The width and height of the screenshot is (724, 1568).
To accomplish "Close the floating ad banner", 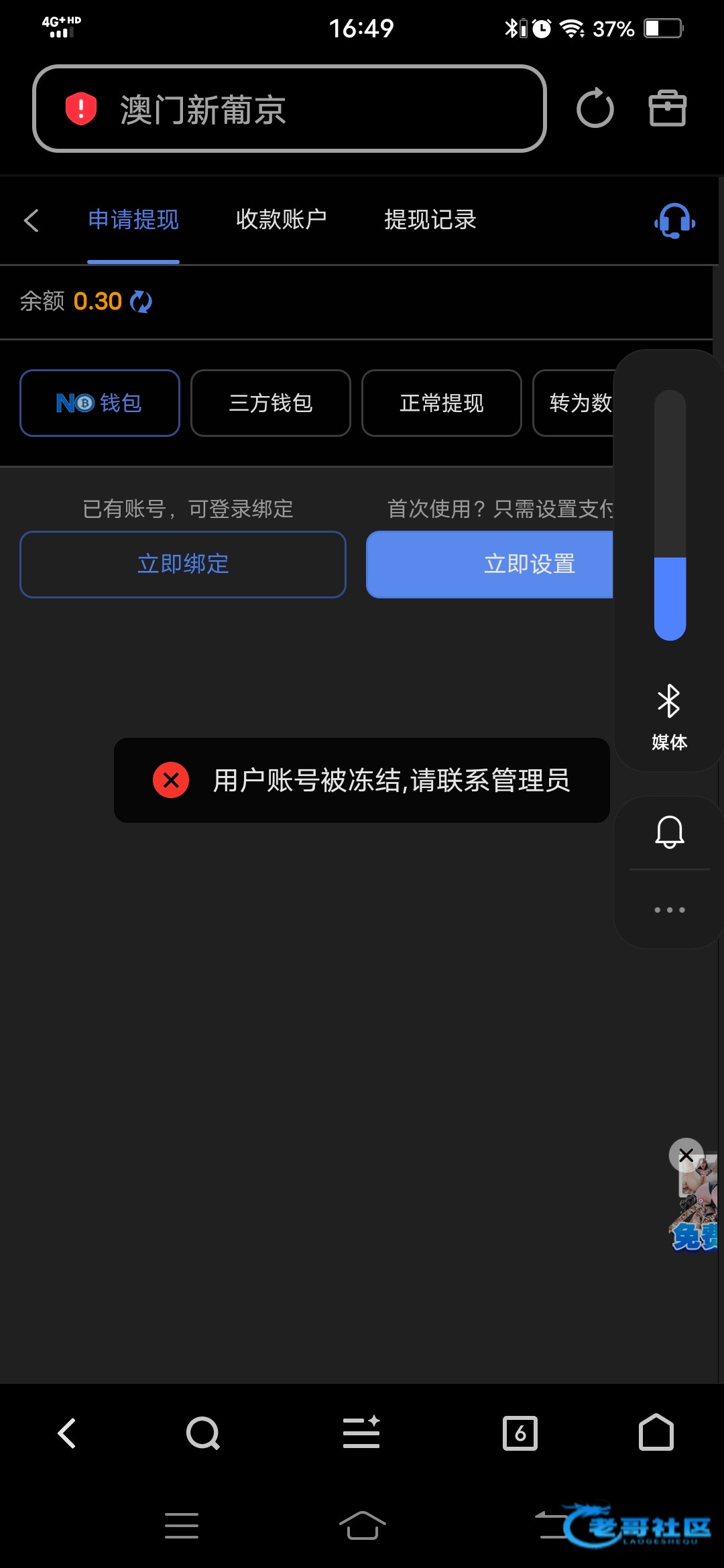I will point(686,1155).
